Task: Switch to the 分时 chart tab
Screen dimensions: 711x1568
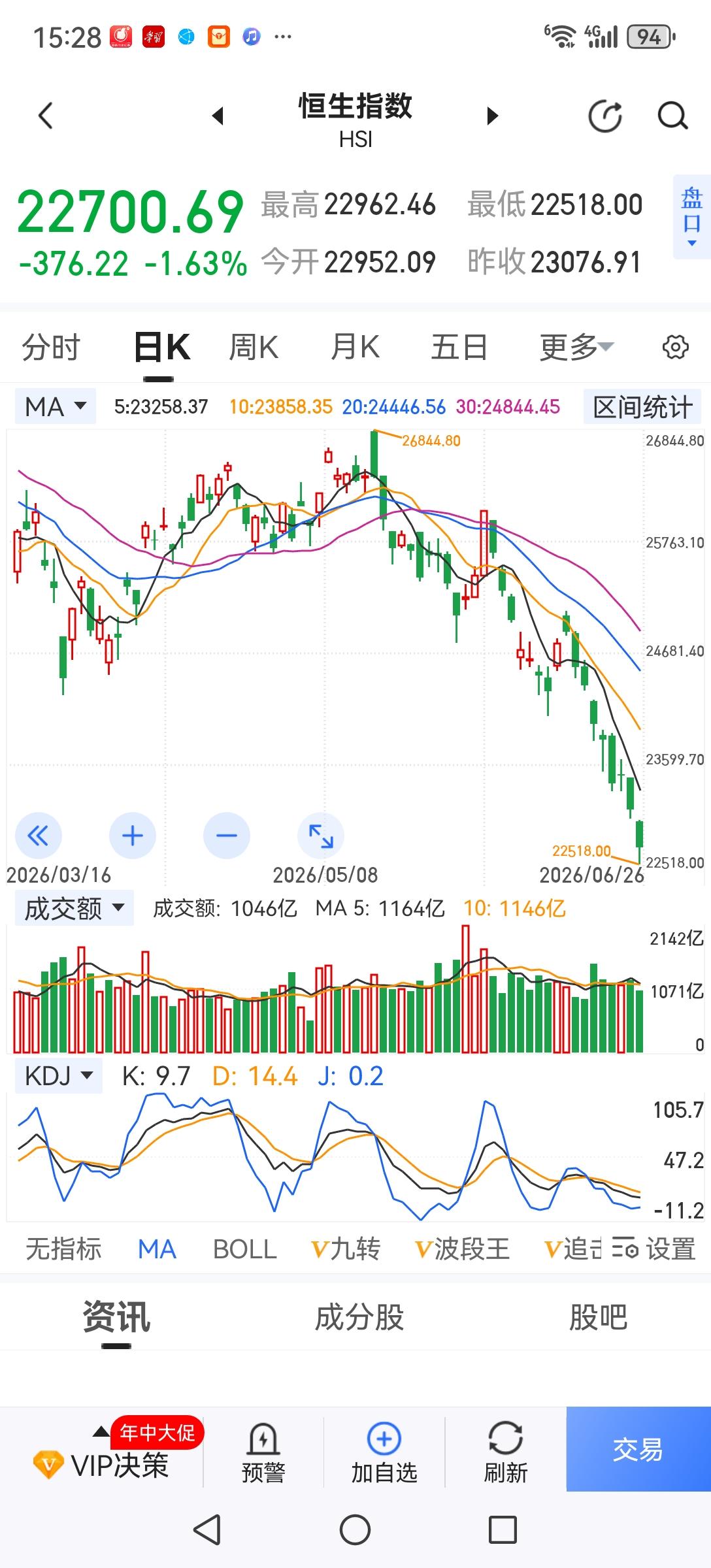Action: [51, 347]
